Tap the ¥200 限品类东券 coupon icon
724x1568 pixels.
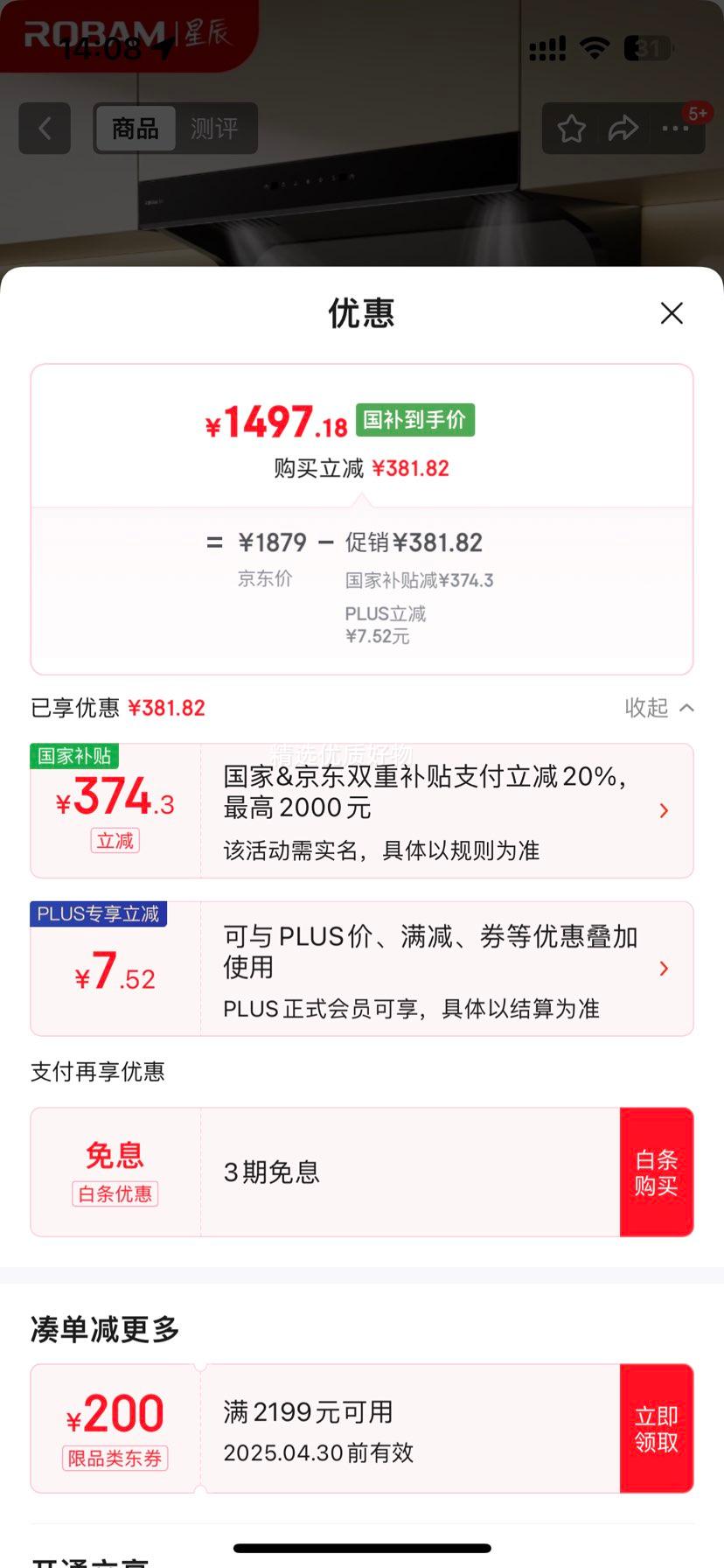coord(115,1427)
